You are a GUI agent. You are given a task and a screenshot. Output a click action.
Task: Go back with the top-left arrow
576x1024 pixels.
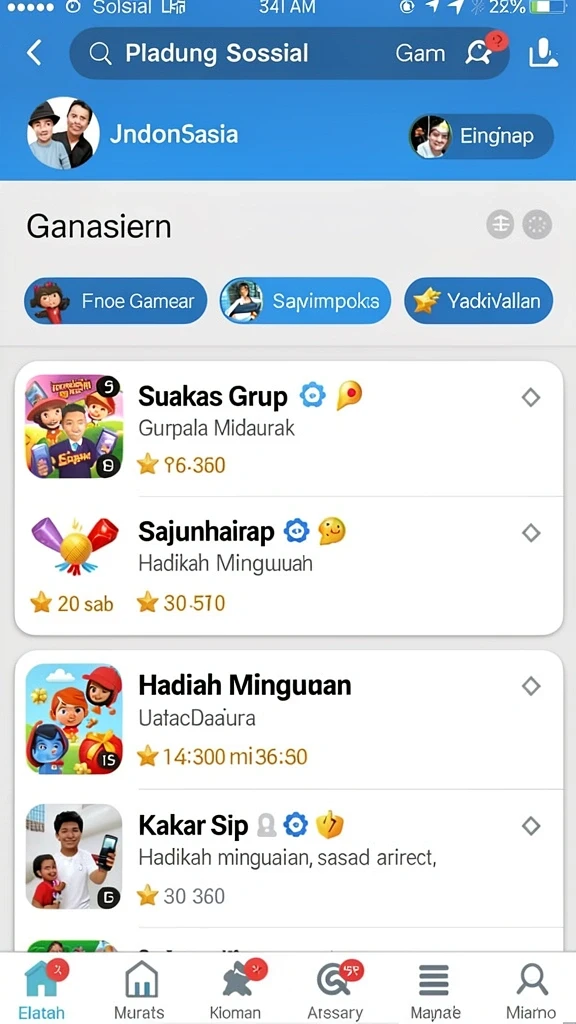(x=35, y=53)
